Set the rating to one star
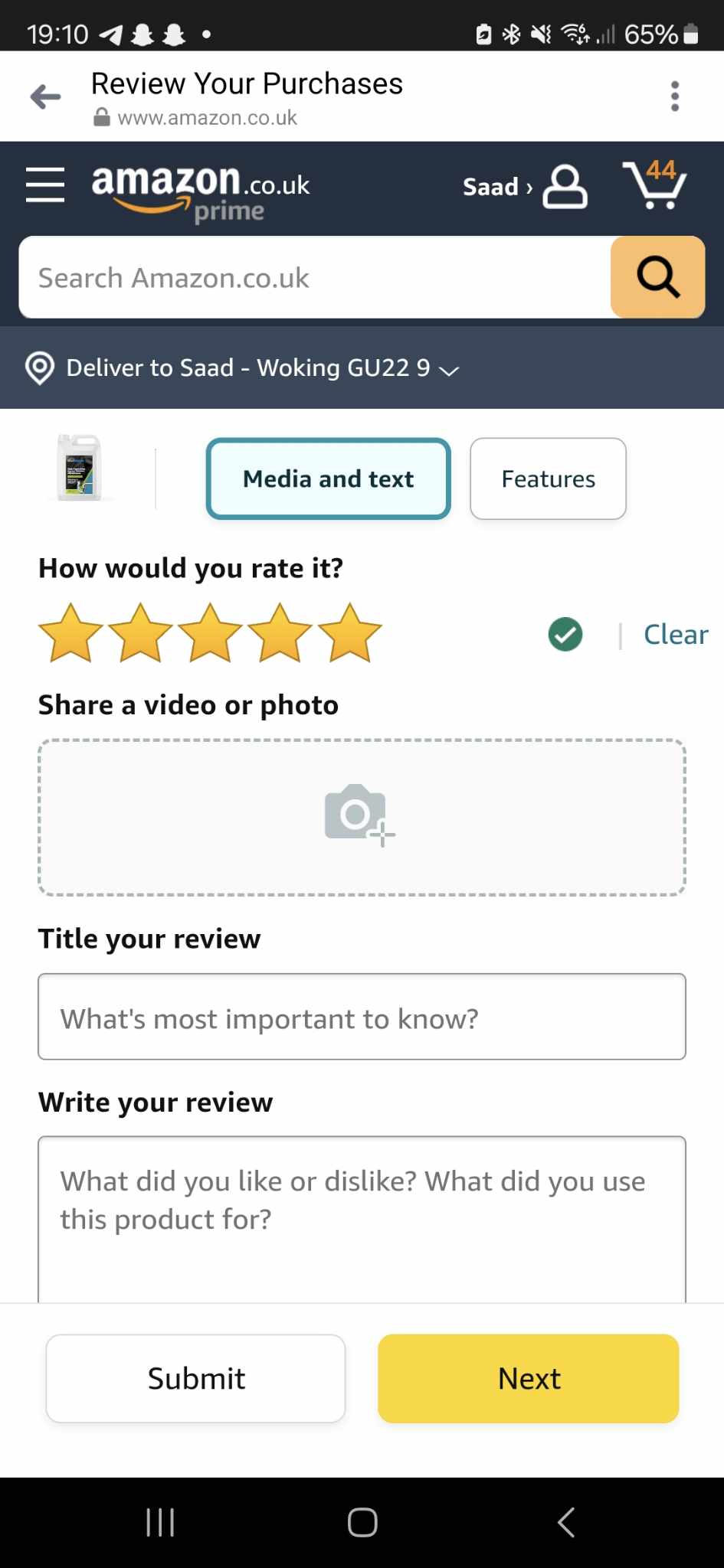The height and width of the screenshot is (1568, 724). point(70,633)
